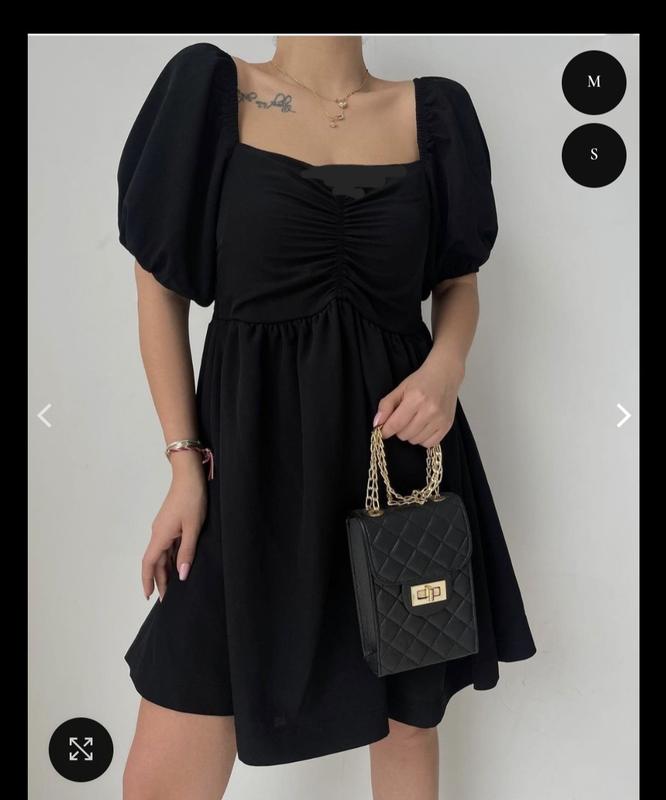Go to the next product photo
Screen dimensions: 666x800
click(623, 415)
